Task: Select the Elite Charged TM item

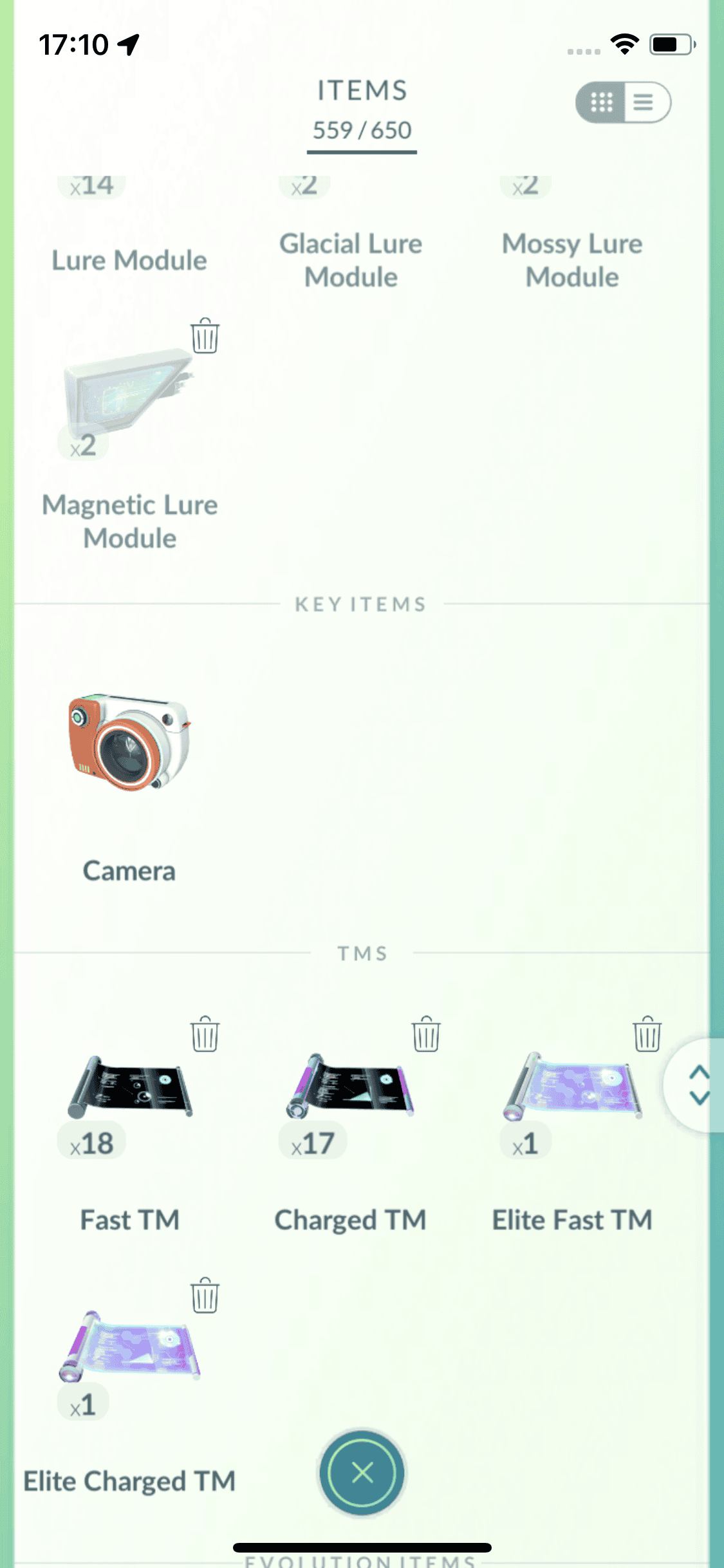Action: coord(129,1349)
